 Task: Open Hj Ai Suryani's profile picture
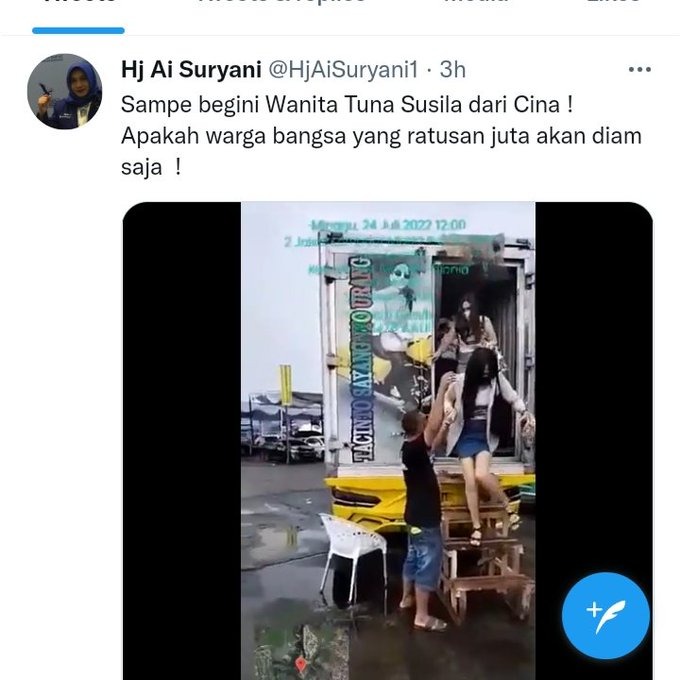coord(64,91)
